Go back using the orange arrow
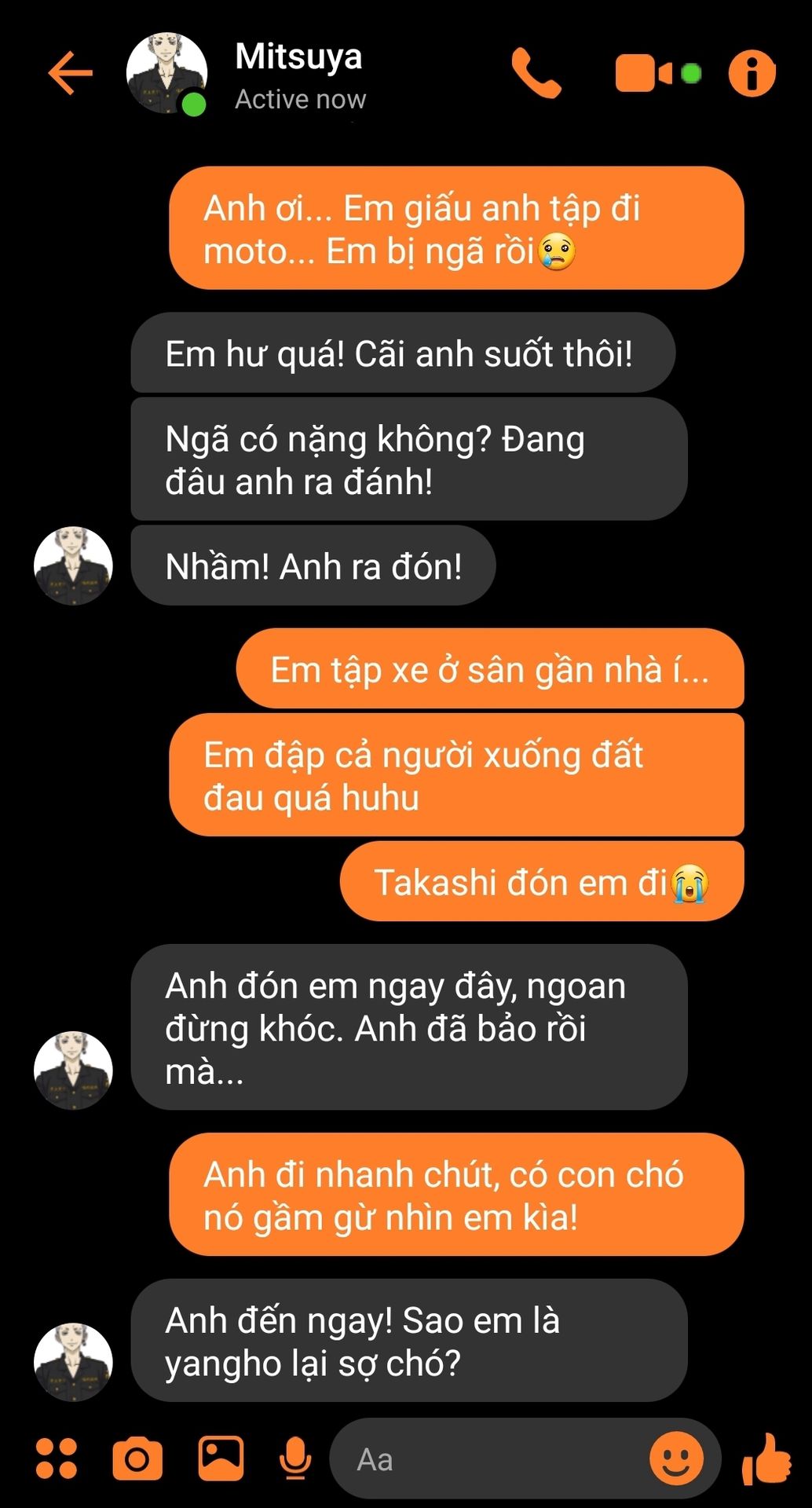Image resolution: width=812 pixels, height=1508 pixels. coord(71,73)
